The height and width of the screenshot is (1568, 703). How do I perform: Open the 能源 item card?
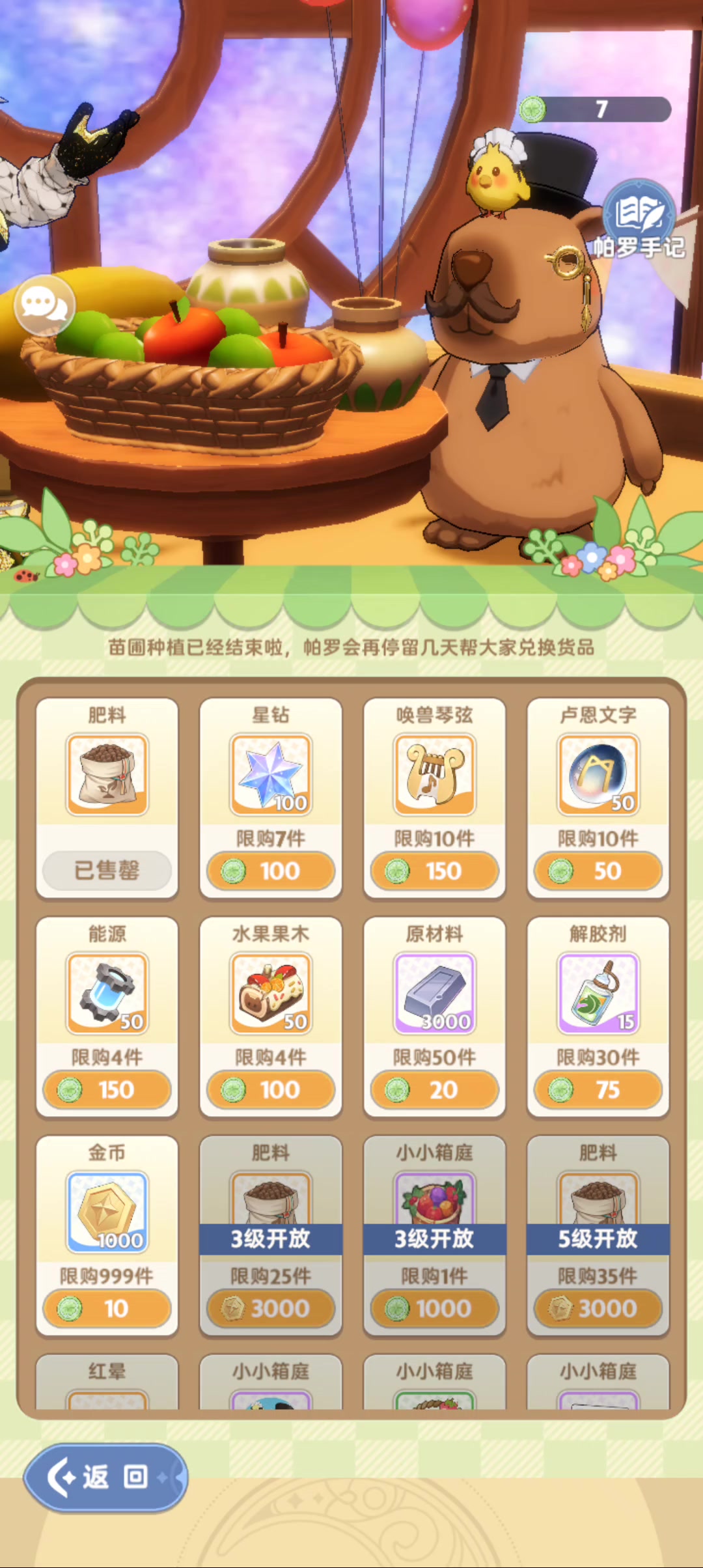click(x=107, y=1017)
